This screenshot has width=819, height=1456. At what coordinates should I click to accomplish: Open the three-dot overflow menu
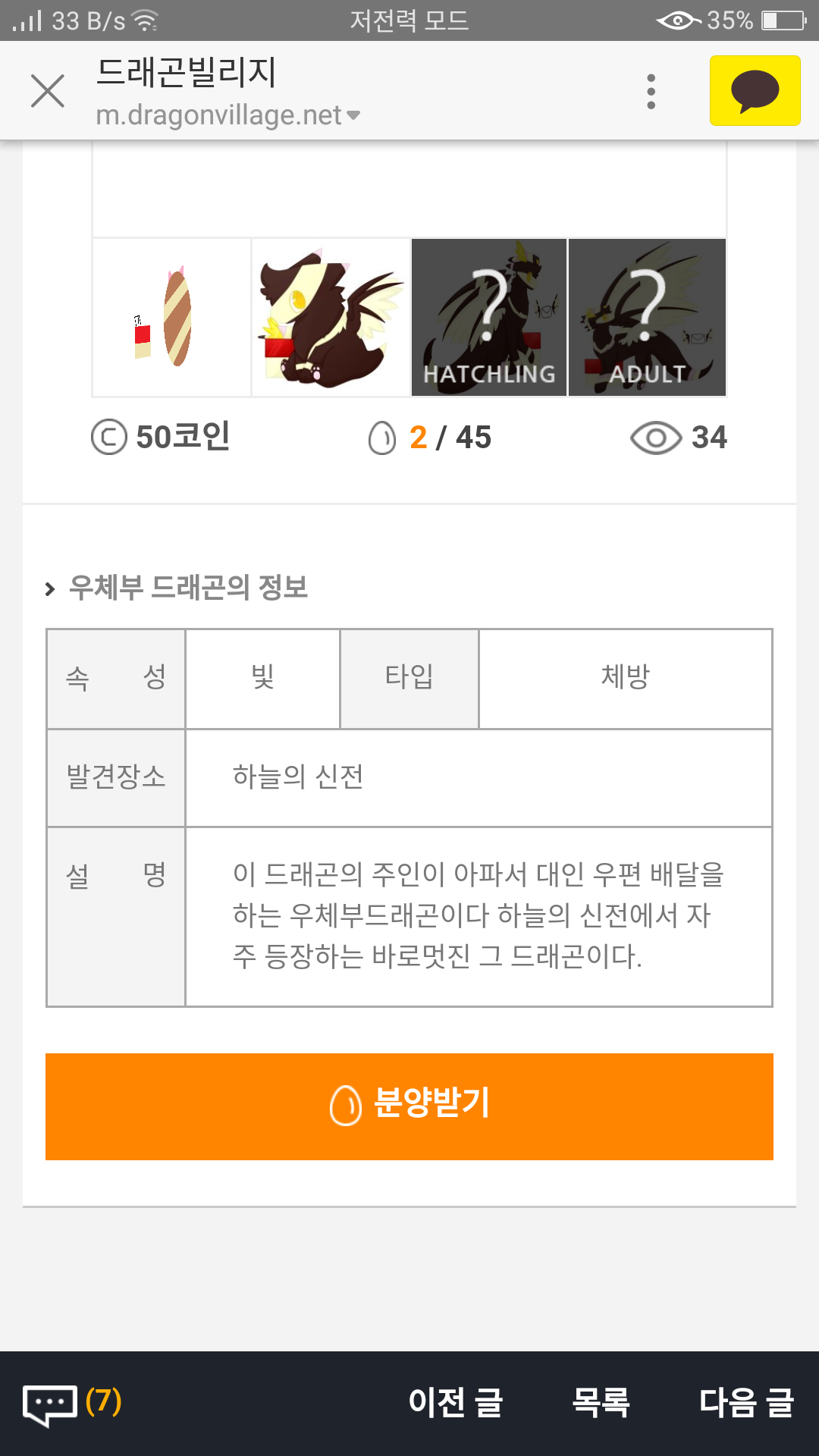[x=651, y=91]
